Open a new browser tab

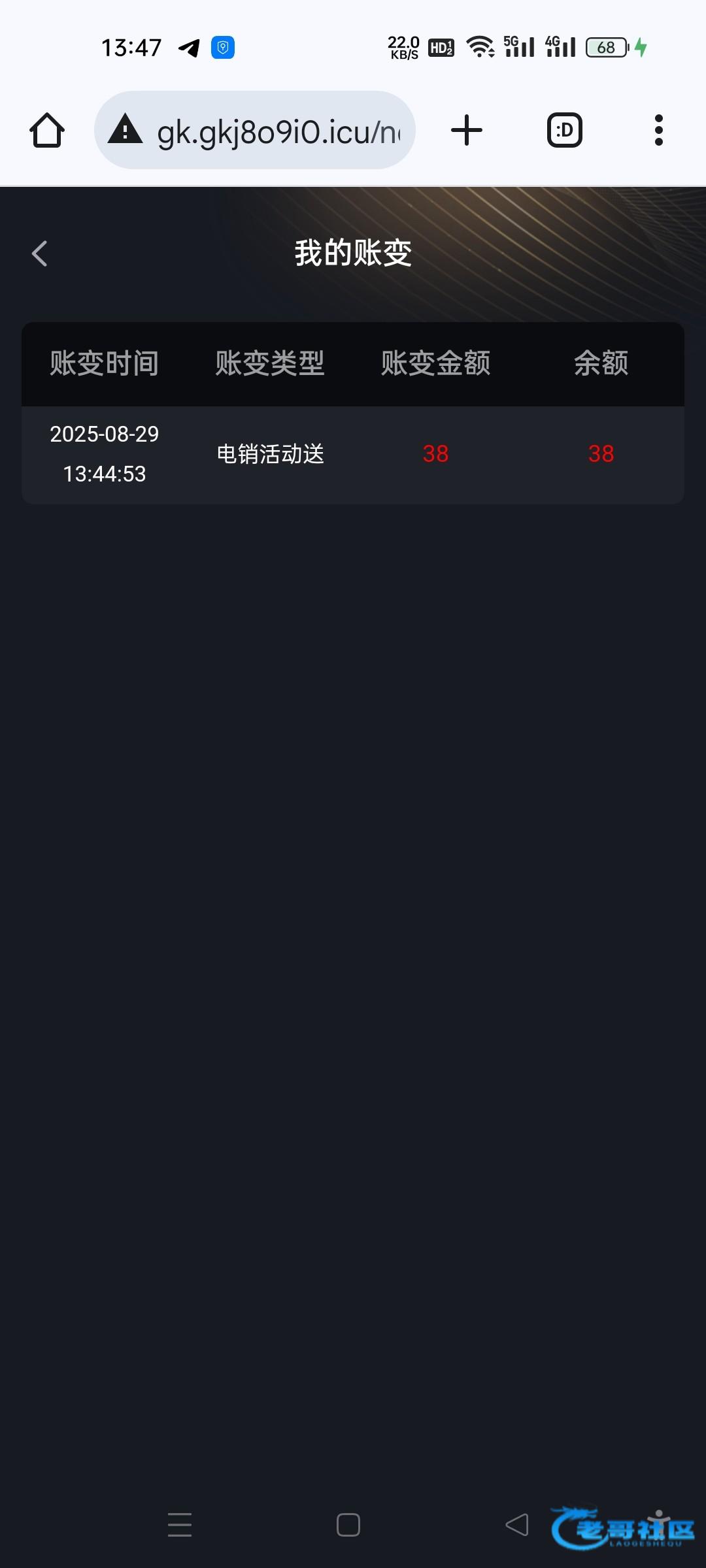pyautogui.click(x=467, y=130)
